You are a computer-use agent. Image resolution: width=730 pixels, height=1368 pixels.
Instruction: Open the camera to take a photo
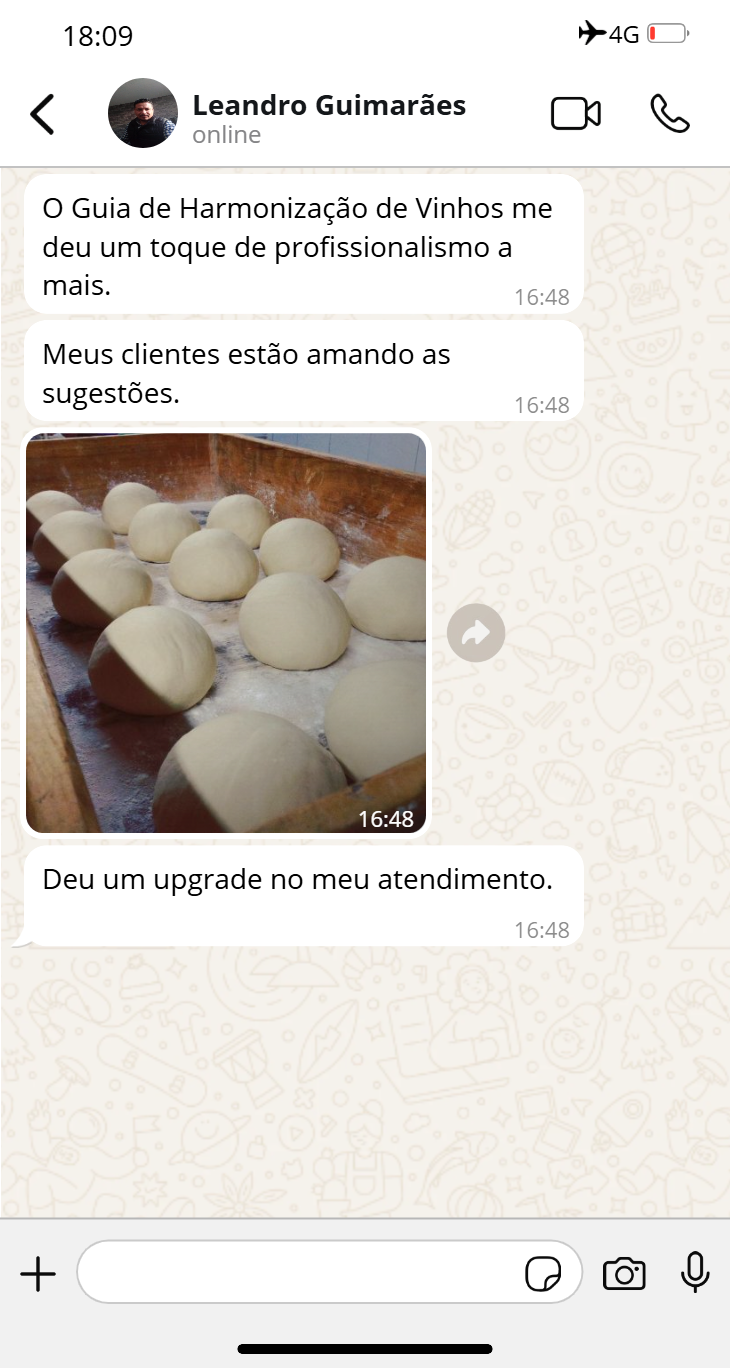click(x=624, y=1274)
